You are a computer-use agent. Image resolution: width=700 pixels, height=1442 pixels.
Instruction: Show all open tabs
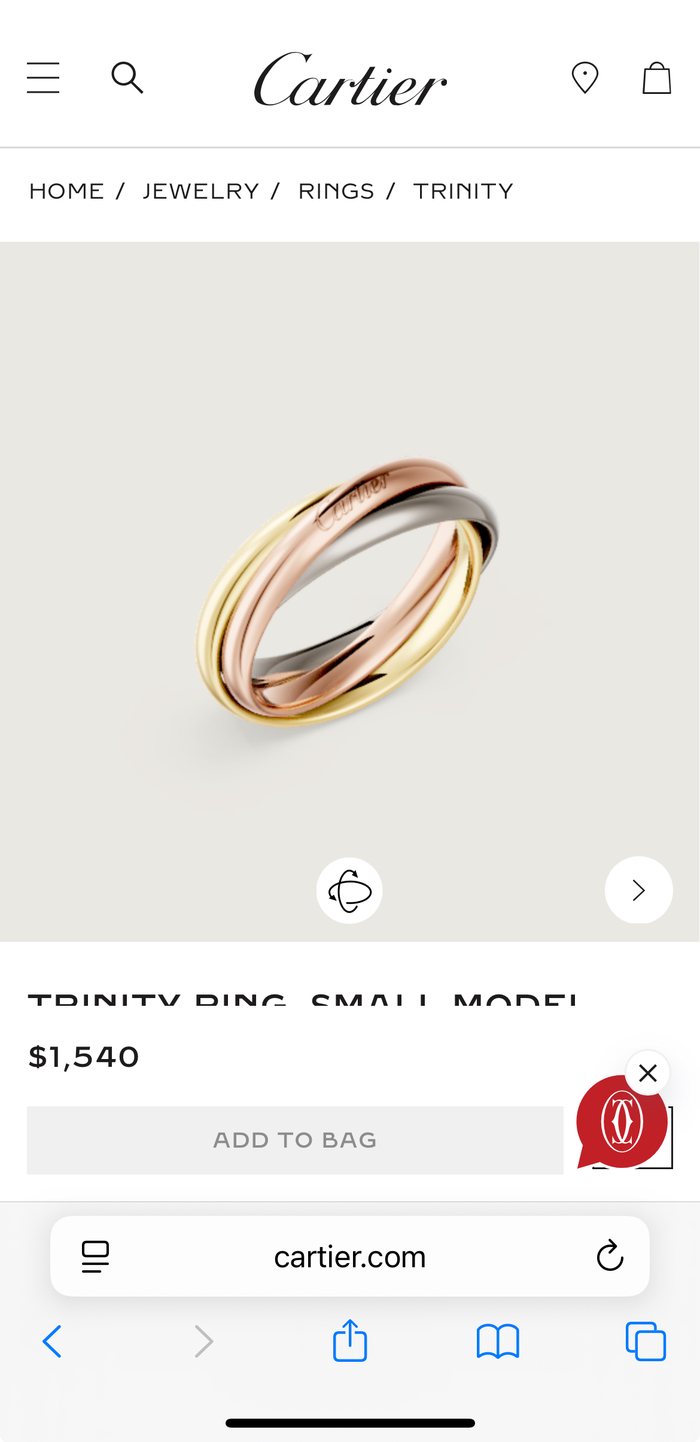pos(645,1341)
